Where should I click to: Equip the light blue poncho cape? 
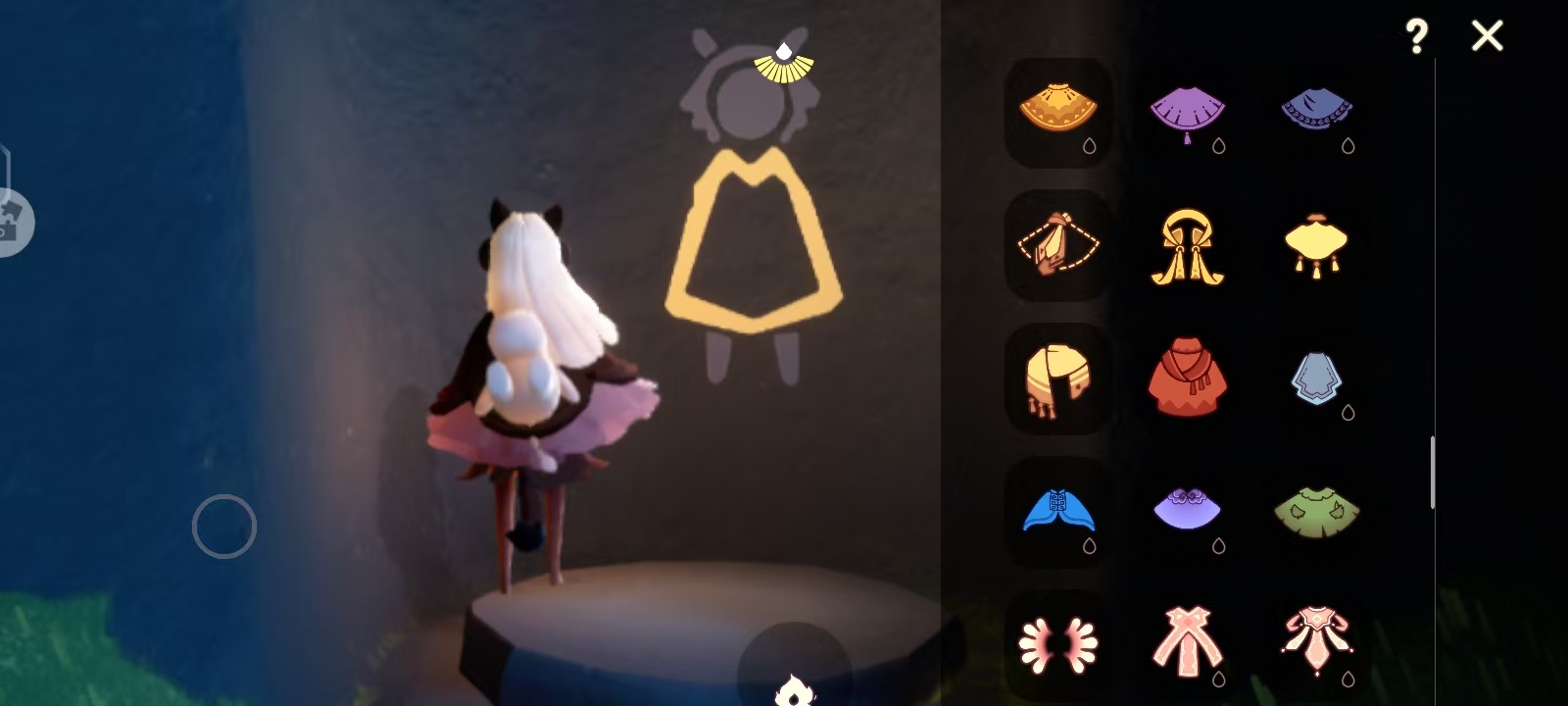point(1316,378)
